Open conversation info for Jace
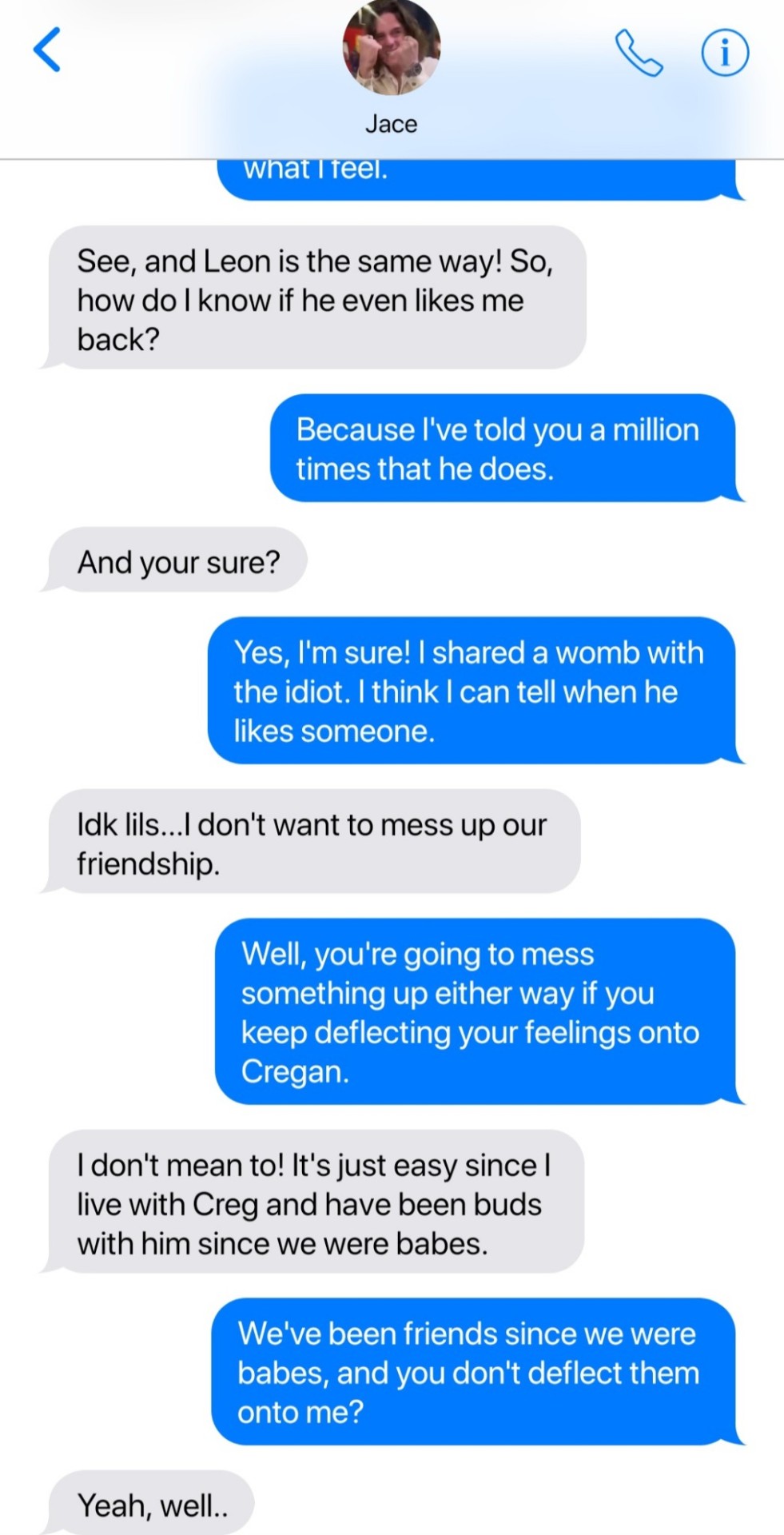The image size is (784, 1535). pos(724,53)
